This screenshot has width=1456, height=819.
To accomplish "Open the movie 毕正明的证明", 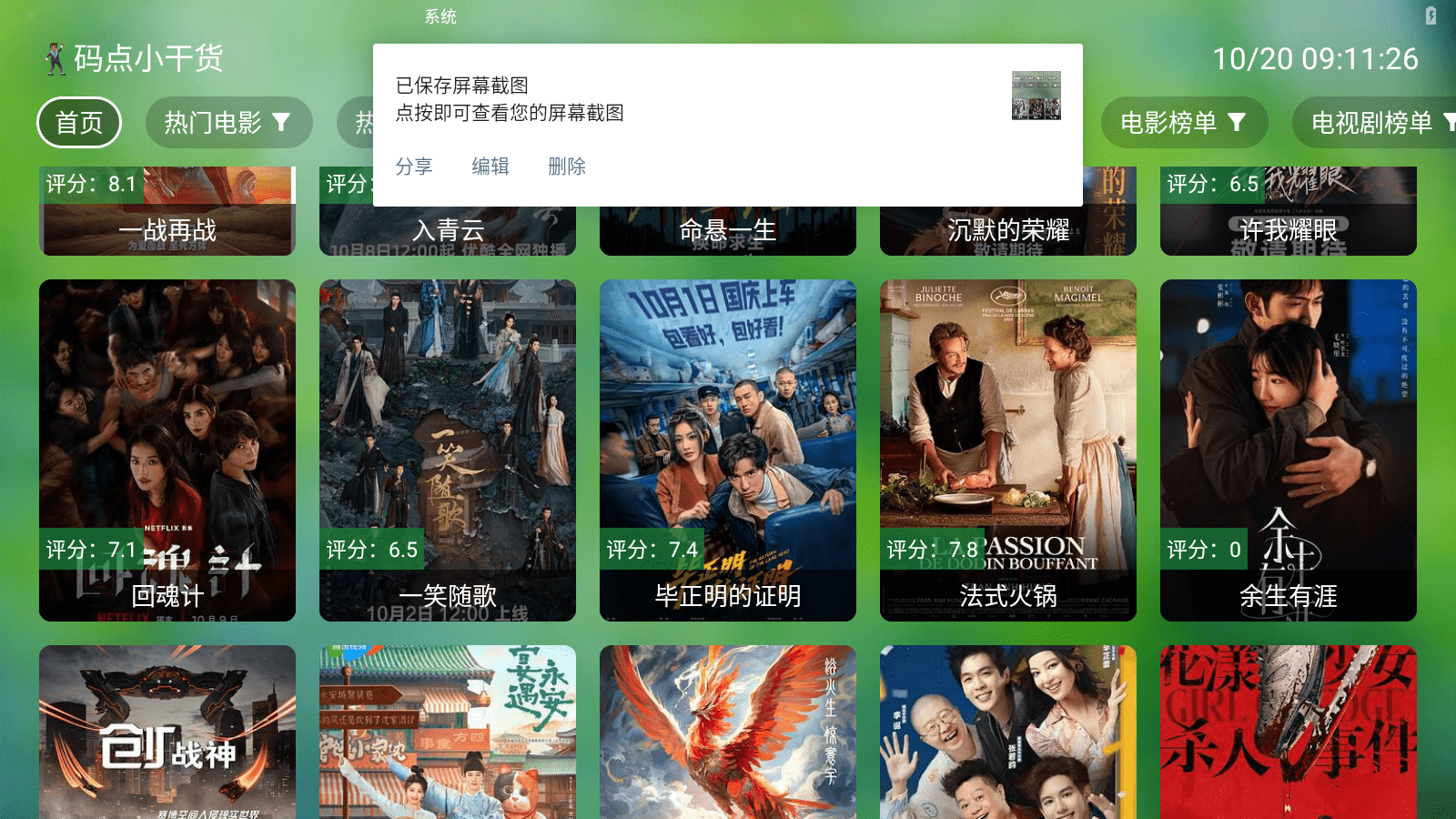I will pos(728,450).
